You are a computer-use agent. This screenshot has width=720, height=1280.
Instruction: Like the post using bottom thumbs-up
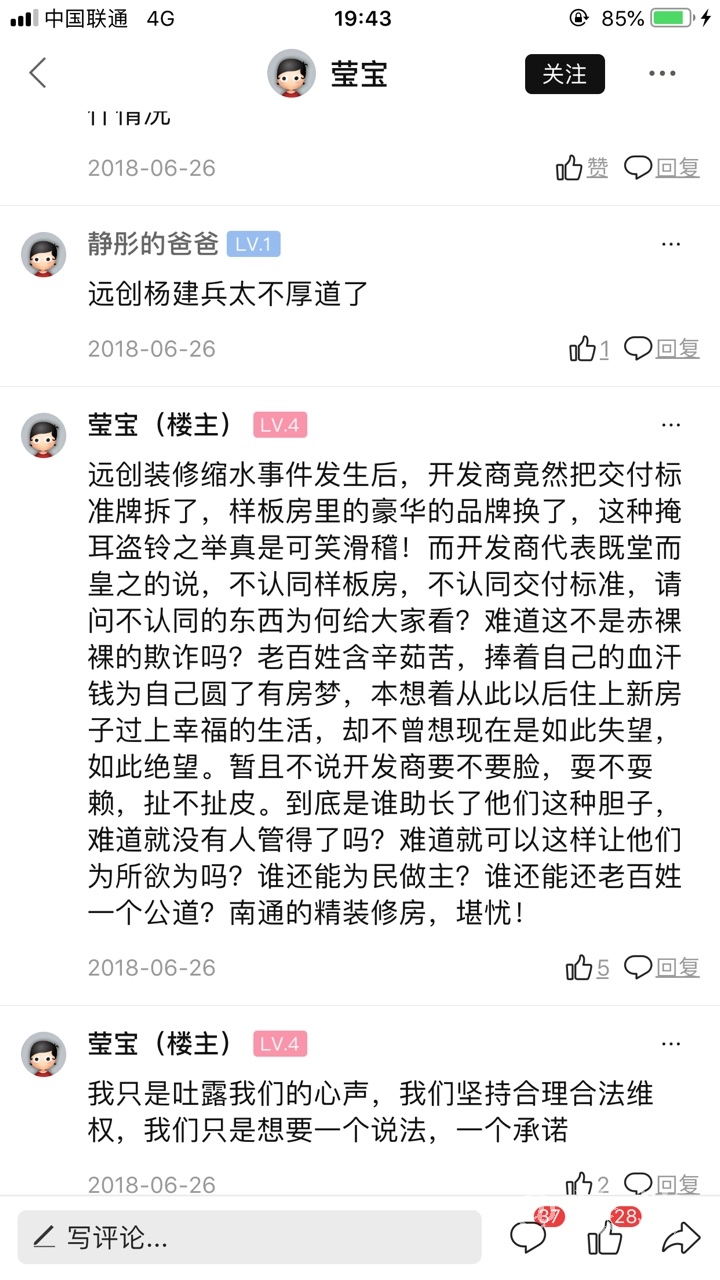pos(606,1237)
